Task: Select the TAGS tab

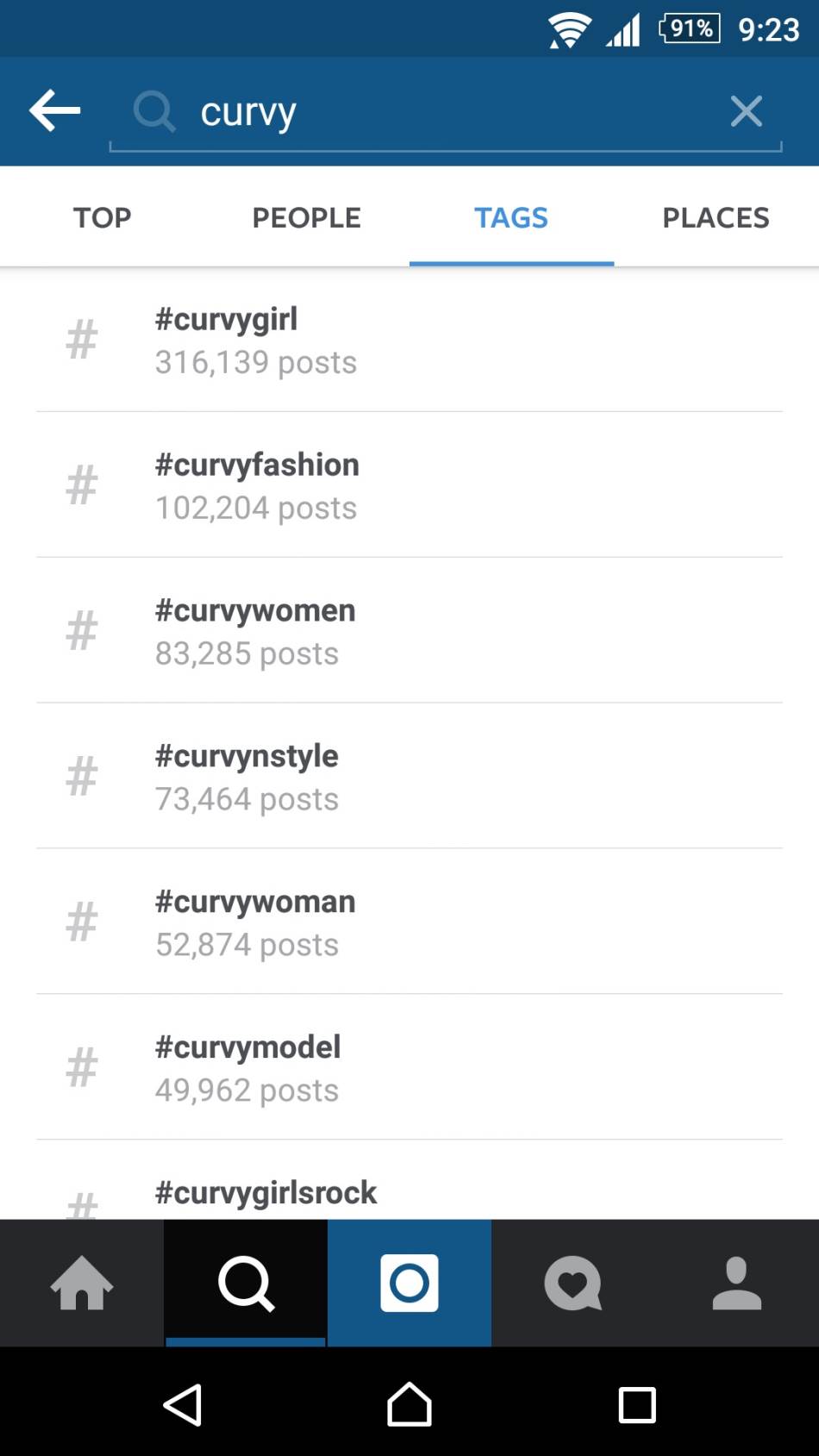Action: tap(511, 217)
